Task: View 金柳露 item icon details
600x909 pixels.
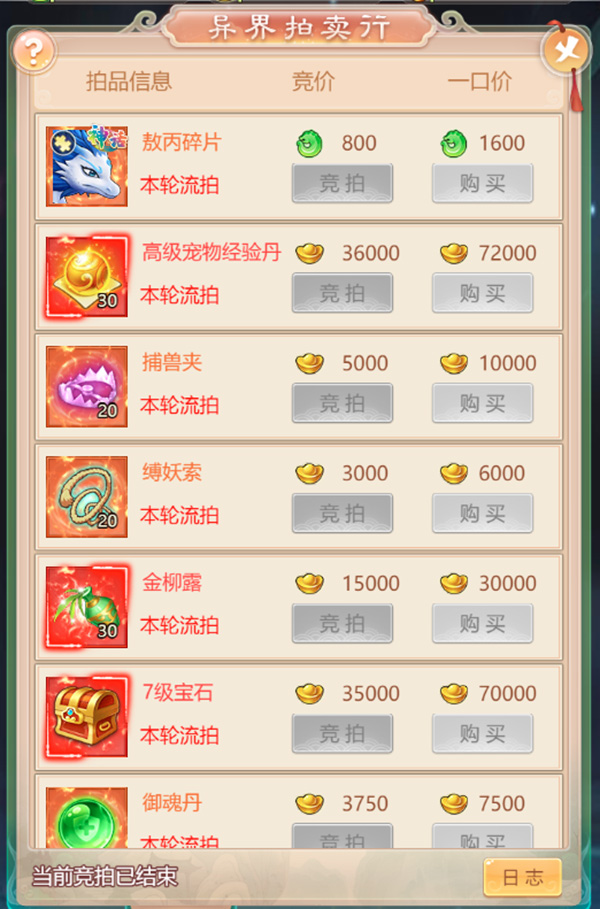Action: point(87,607)
